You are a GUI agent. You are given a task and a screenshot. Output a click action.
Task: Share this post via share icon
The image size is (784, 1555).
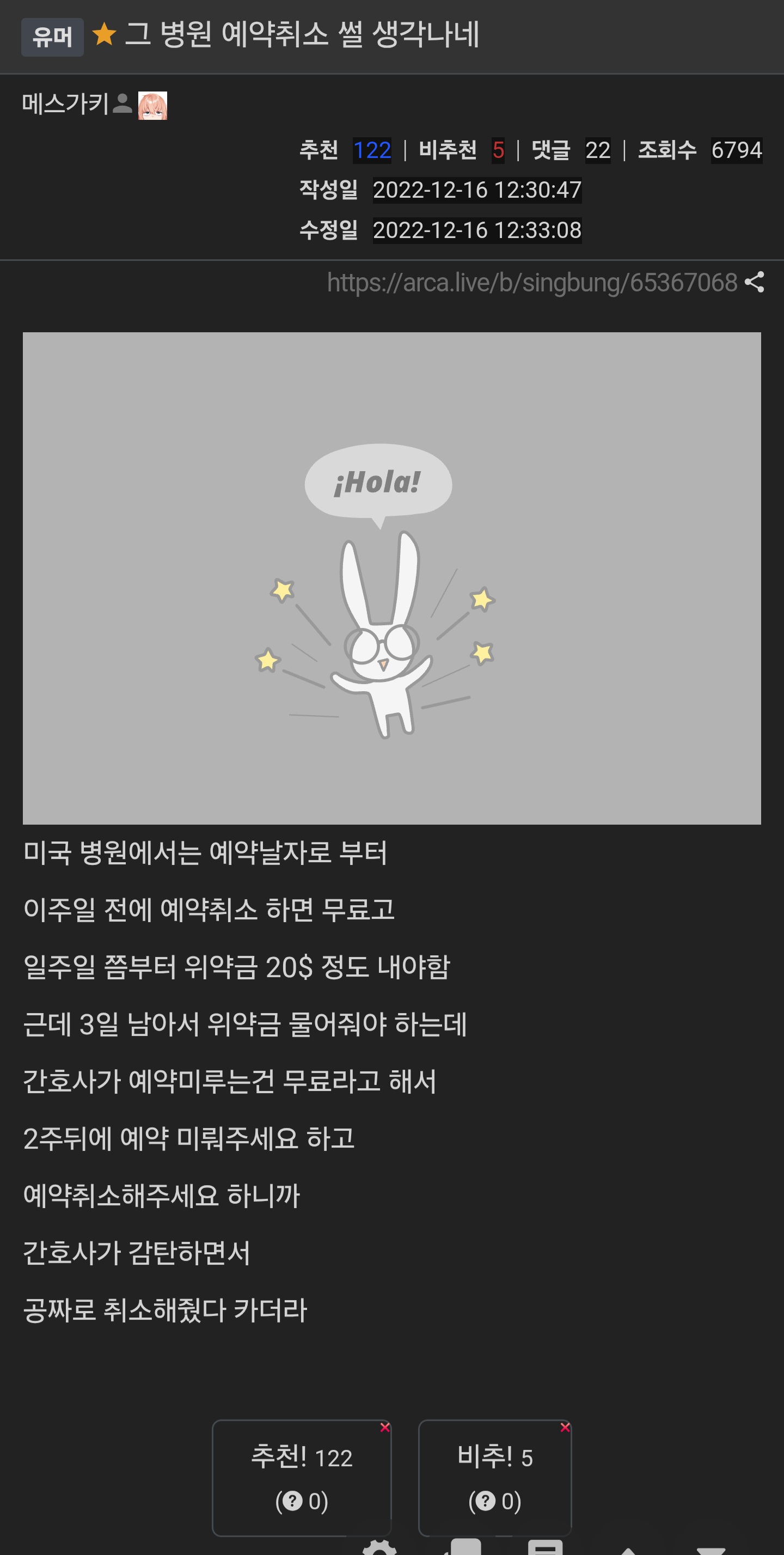coord(755,282)
